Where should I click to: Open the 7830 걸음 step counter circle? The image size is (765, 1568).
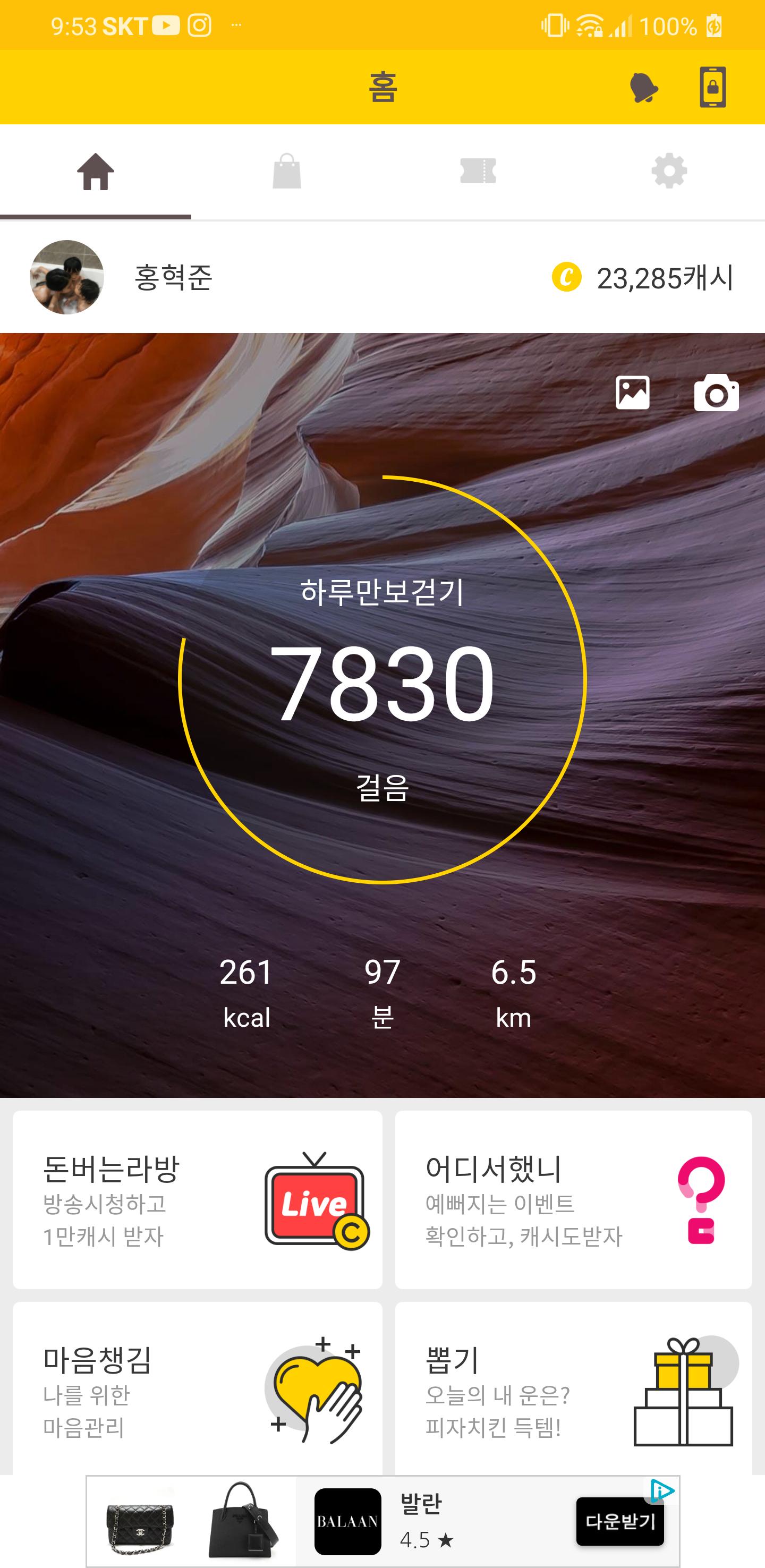point(382,679)
